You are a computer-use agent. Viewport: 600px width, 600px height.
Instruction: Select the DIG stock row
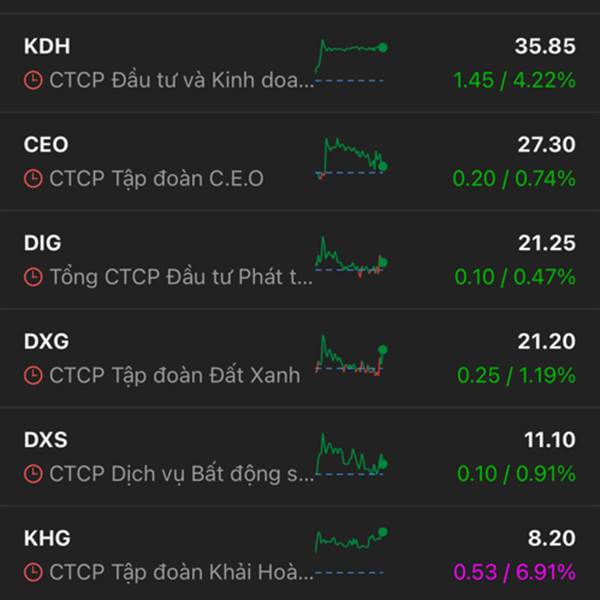300,259
